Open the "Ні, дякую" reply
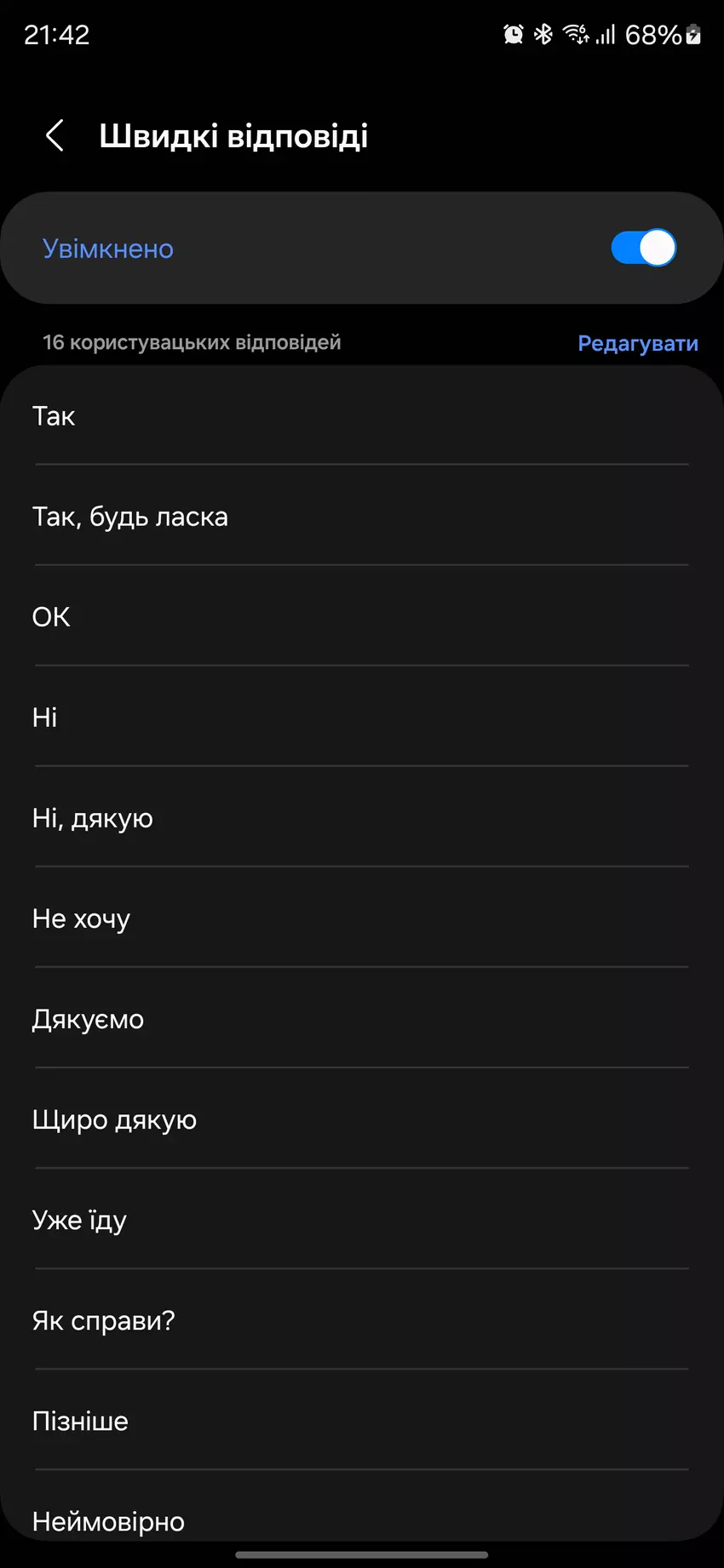The height and width of the screenshot is (1568, 724). point(361,818)
